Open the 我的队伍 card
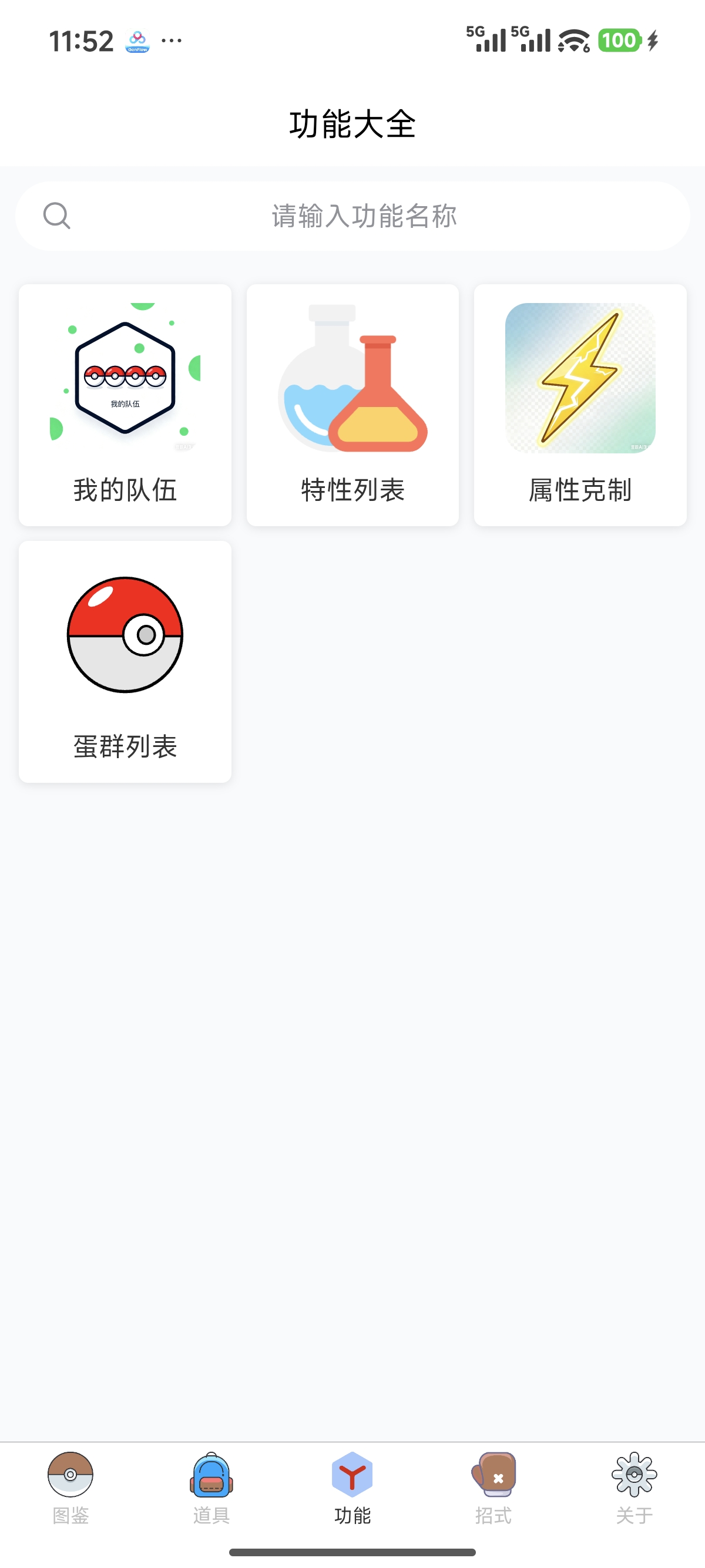This screenshot has width=705, height=1568. pyautogui.click(x=125, y=405)
